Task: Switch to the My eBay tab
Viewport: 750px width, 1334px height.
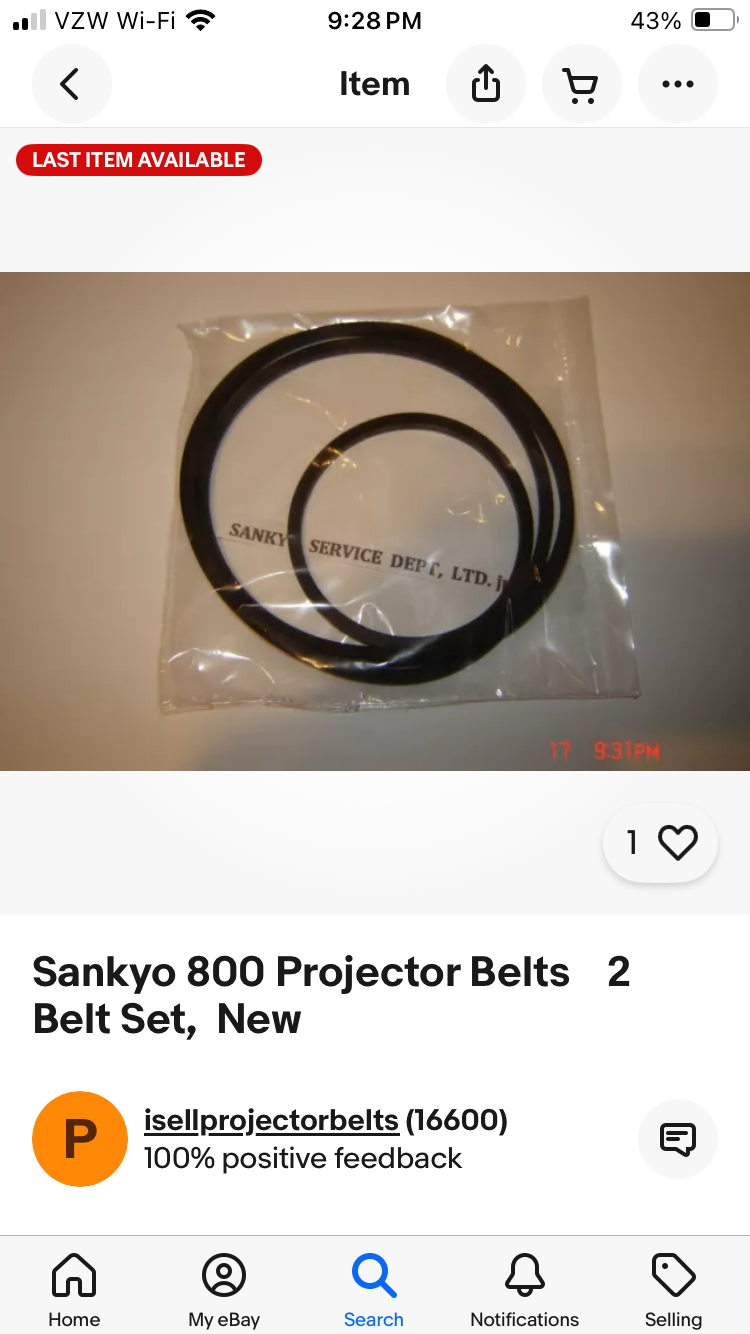Action: point(224,1290)
